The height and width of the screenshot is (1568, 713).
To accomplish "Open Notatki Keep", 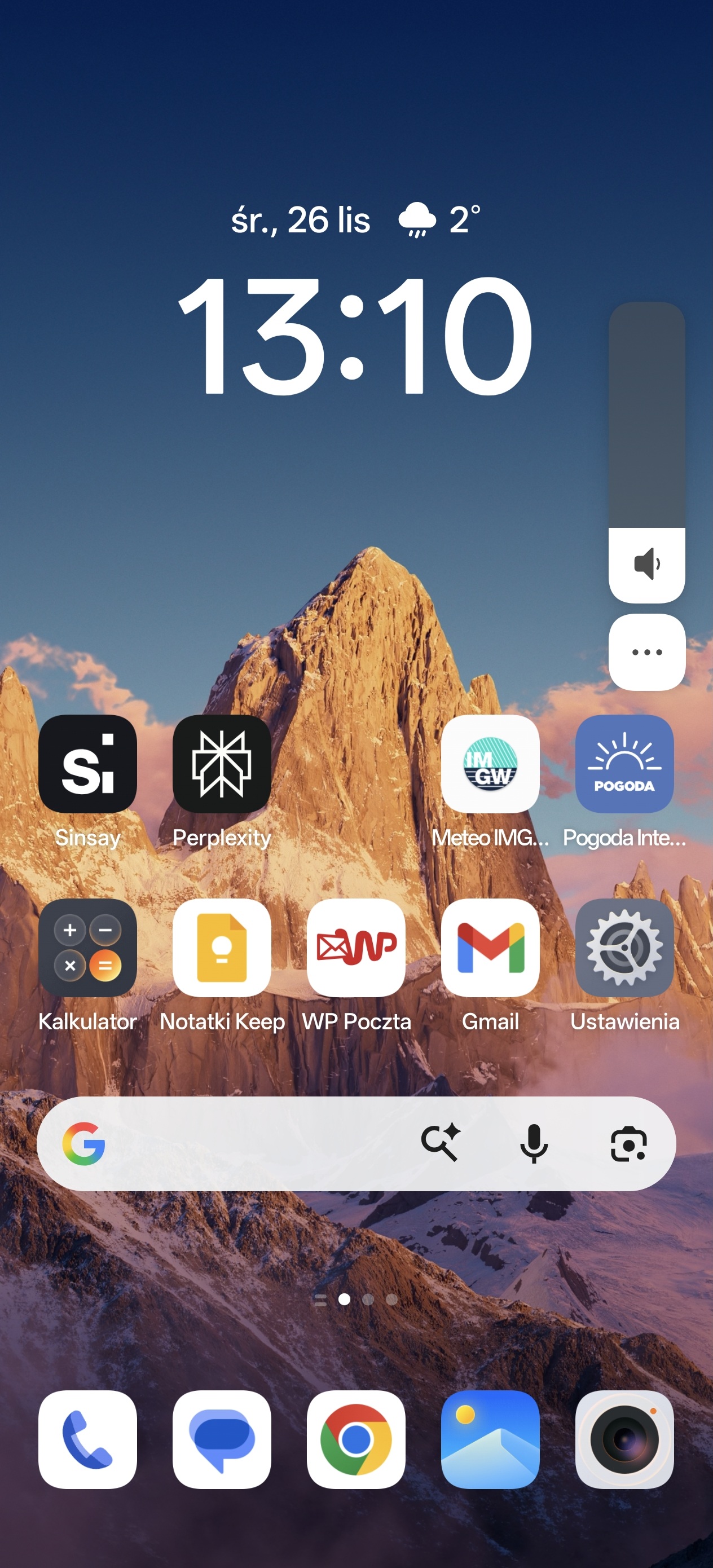I will tap(221, 948).
